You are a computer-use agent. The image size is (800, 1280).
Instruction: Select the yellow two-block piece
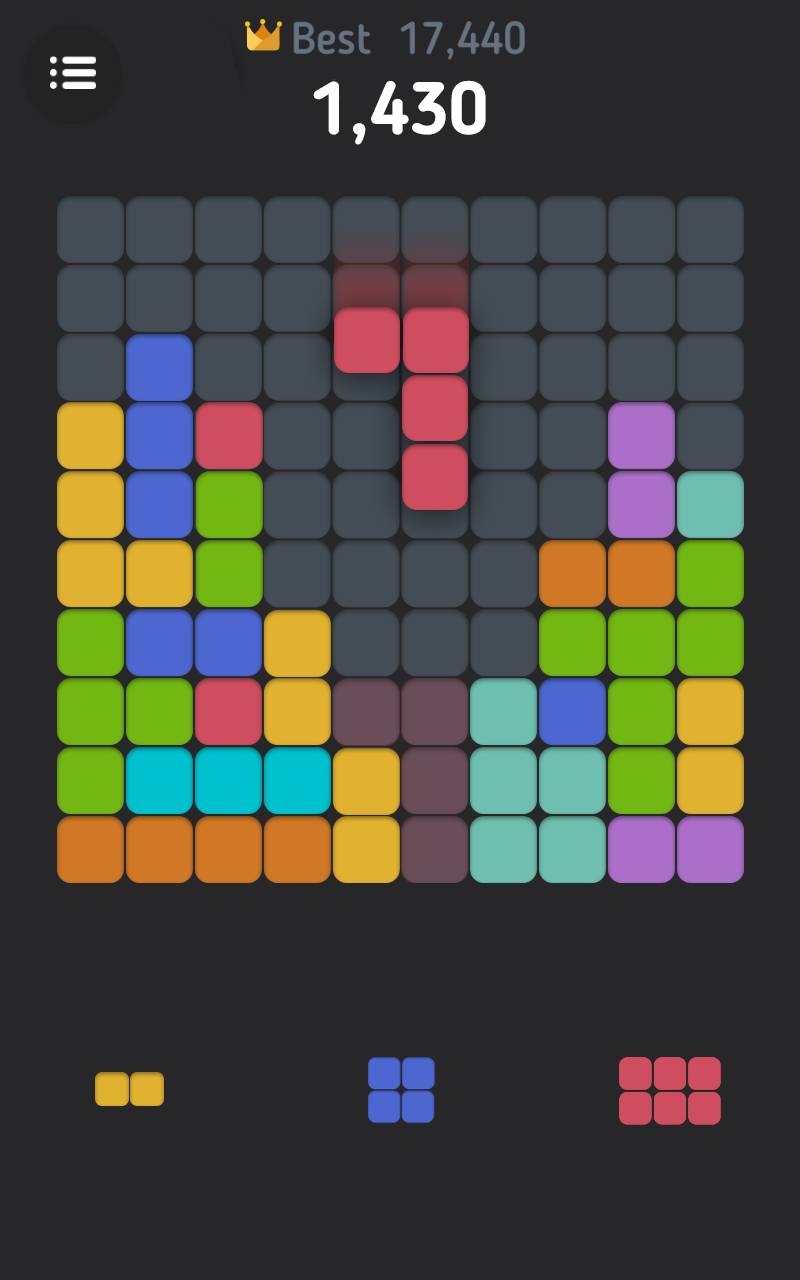pos(129,1089)
